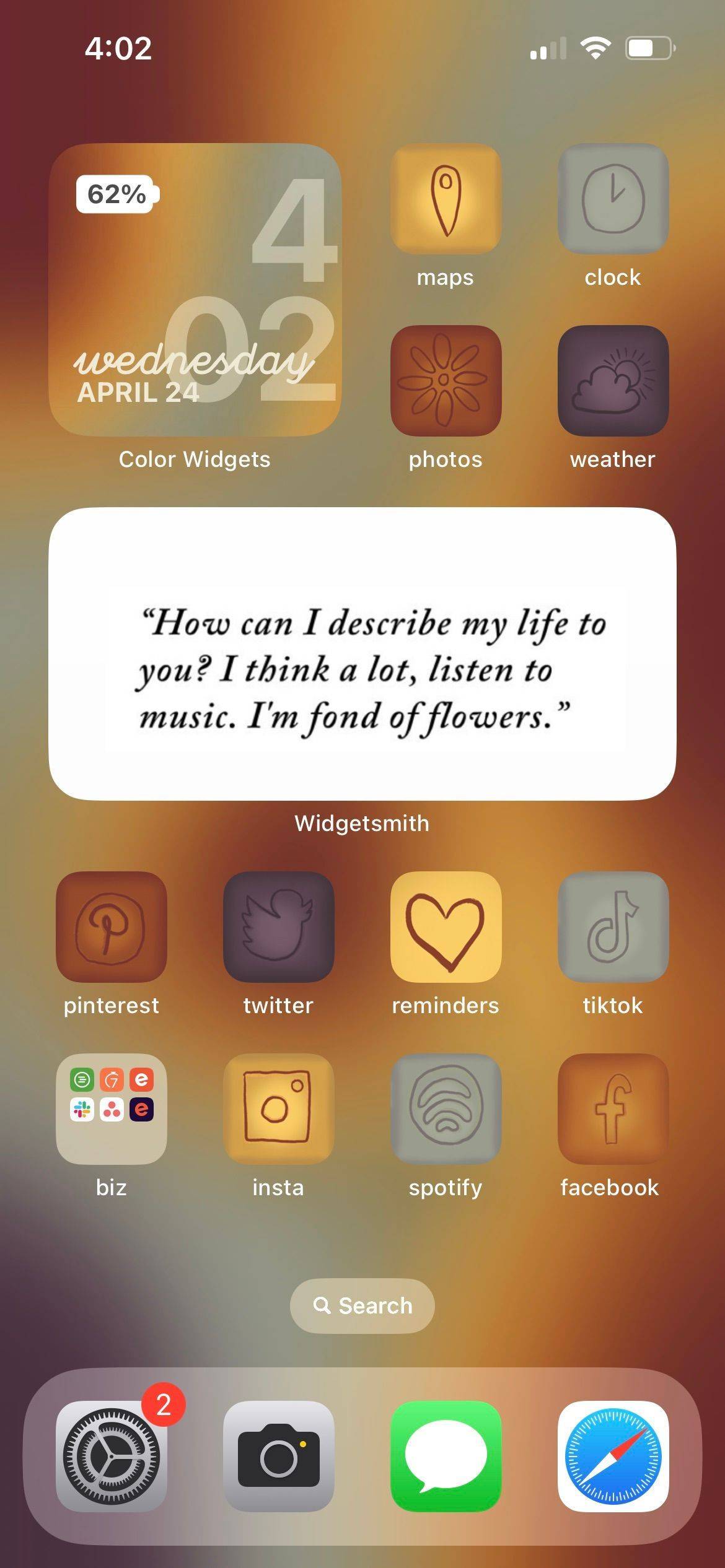The image size is (725, 1568).
Task: Open the reminders app
Action: pos(446,927)
